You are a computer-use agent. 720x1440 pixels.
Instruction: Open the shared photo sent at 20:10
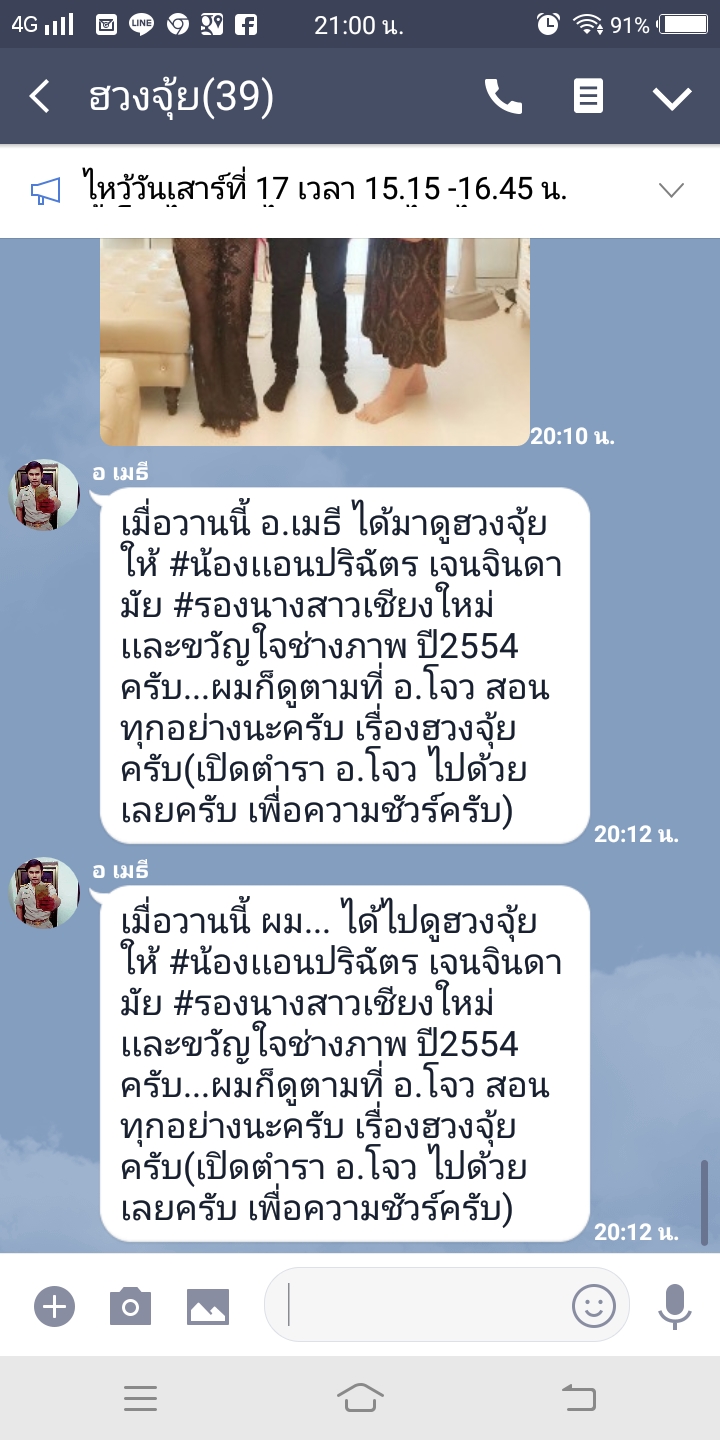point(315,340)
